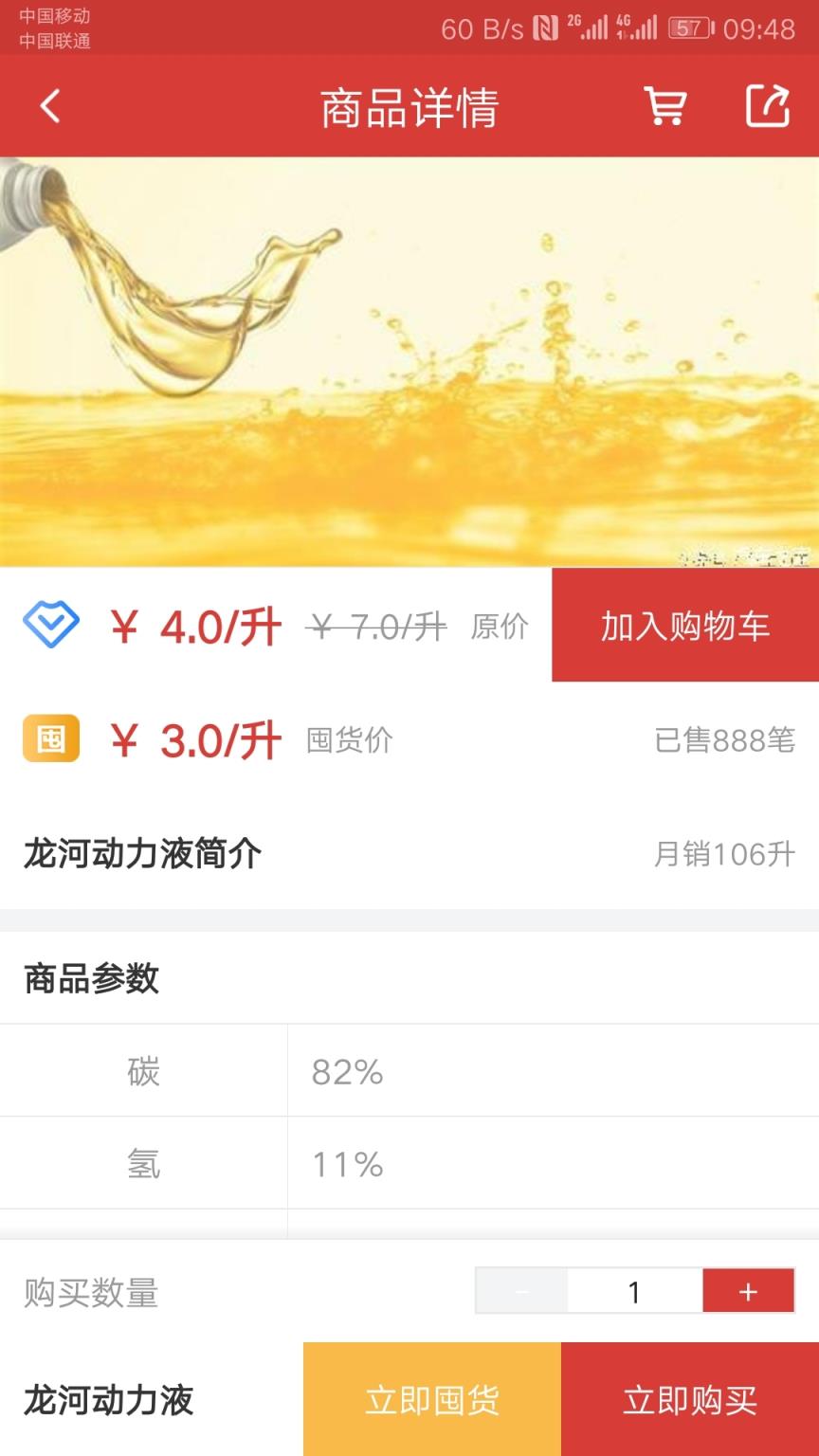The height and width of the screenshot is (1456, 819).
Task: Tap the 立即购买 buy now button
Action: (690, 1399)
